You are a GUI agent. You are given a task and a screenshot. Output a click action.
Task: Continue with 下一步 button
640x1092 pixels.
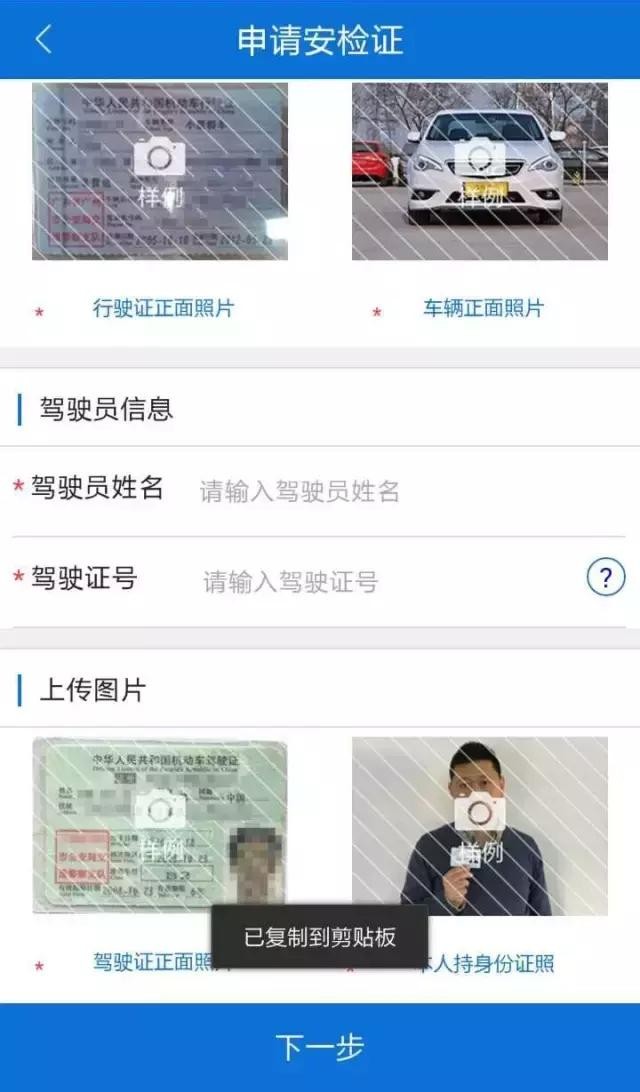[320, 1047]
